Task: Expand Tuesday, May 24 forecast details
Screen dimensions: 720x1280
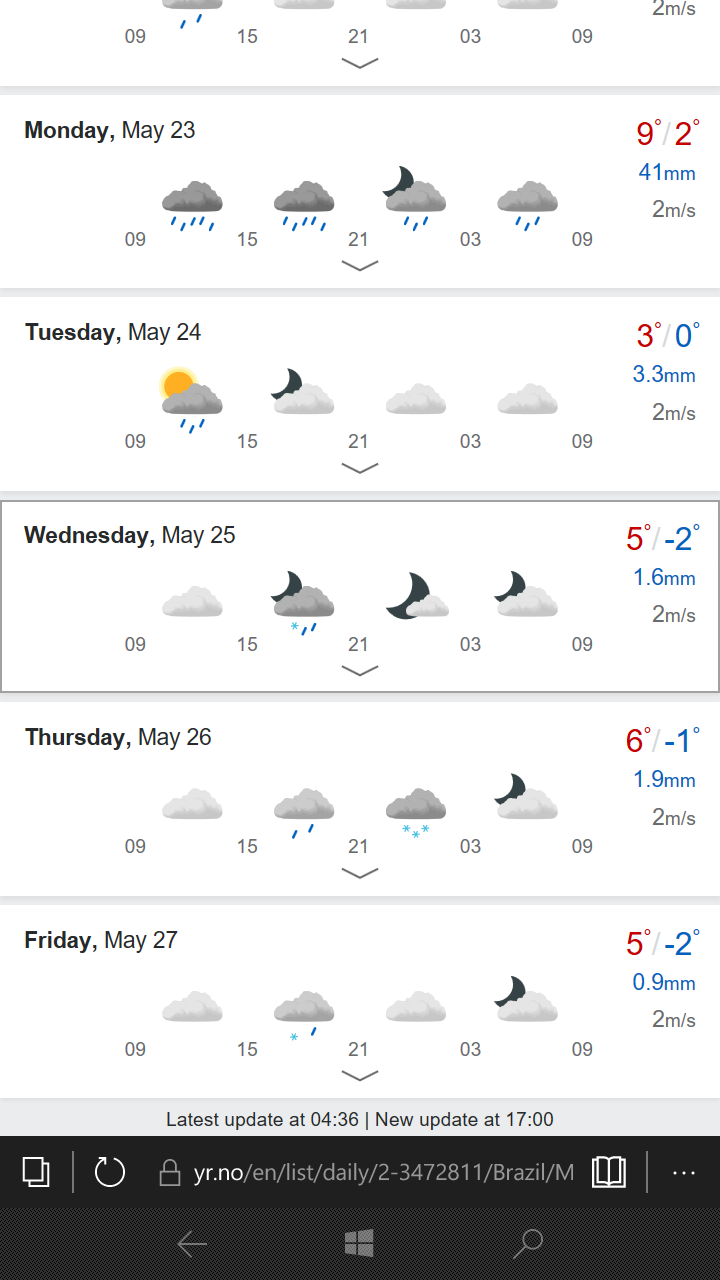Action: tap(359, 468)
